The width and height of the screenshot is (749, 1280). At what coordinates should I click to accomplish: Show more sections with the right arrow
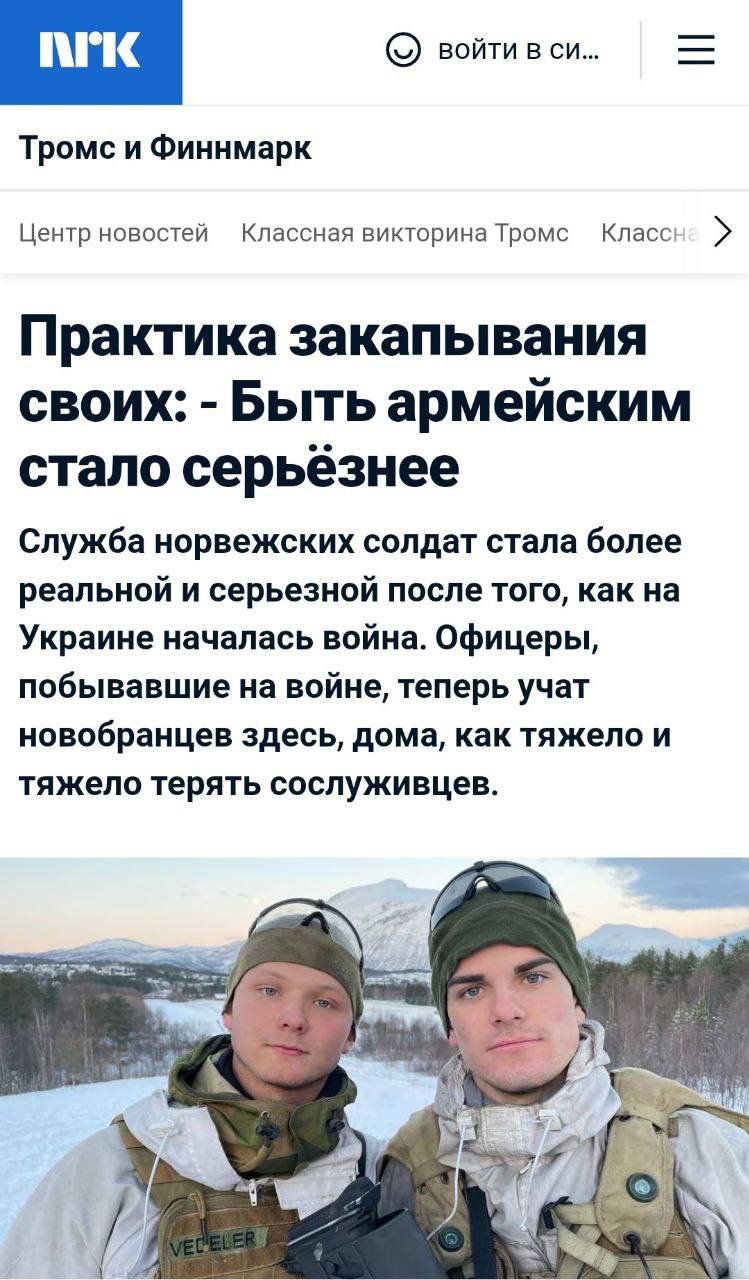(x=723, y=233)
